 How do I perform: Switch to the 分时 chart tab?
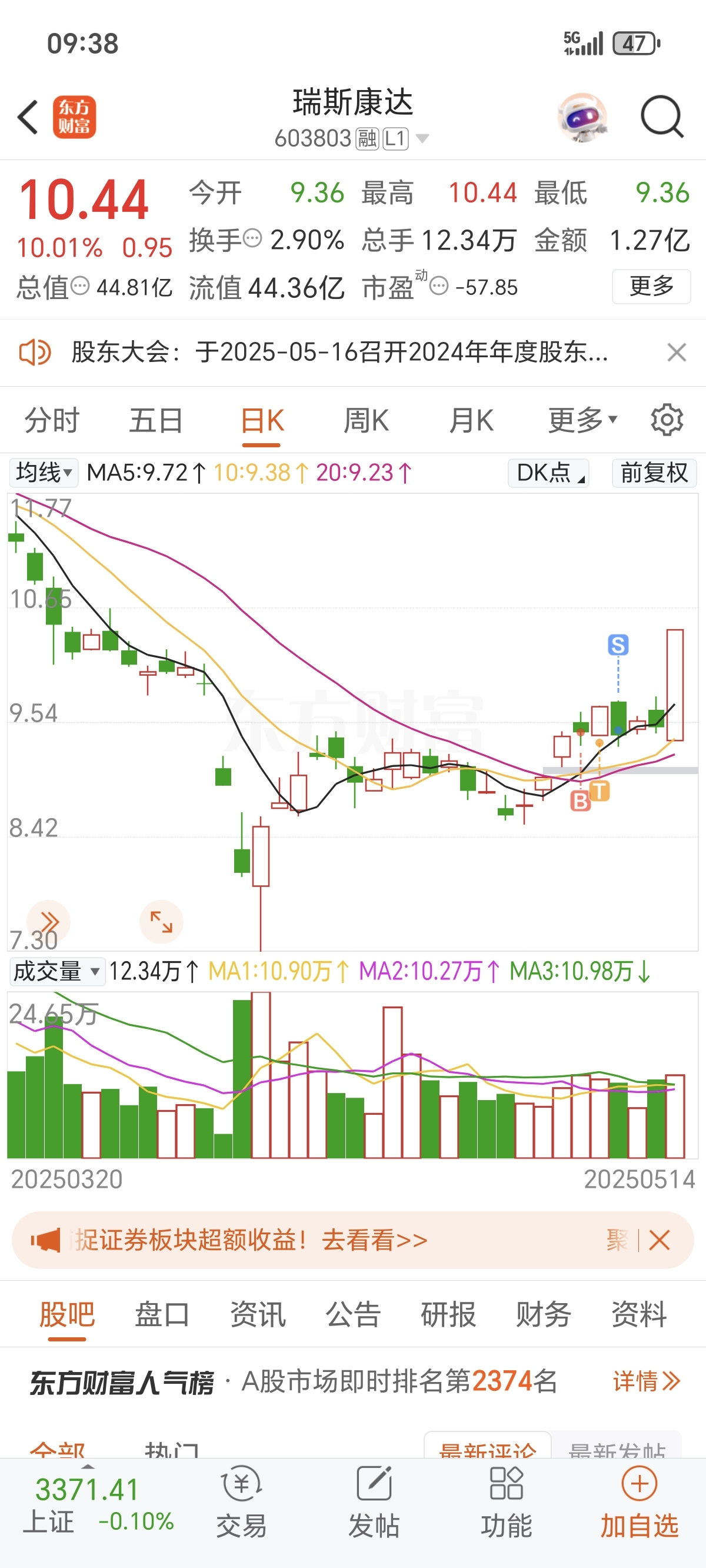[52, 421]
